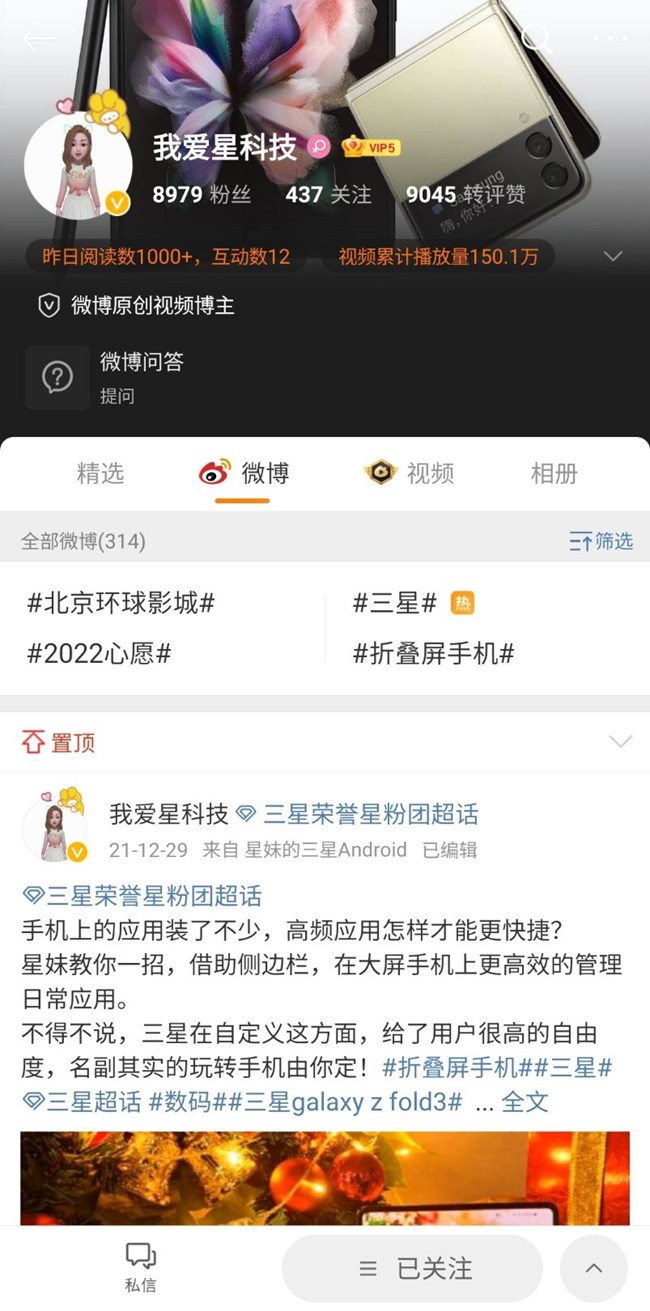Switch to the 相册 tab
The image size is (650, 1311).
click(x=554, y=473)
